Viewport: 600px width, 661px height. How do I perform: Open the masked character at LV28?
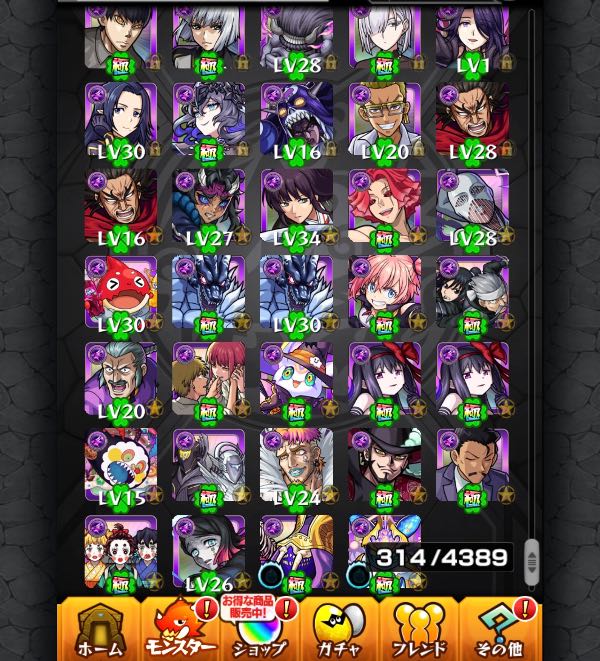tap(473, 206)
